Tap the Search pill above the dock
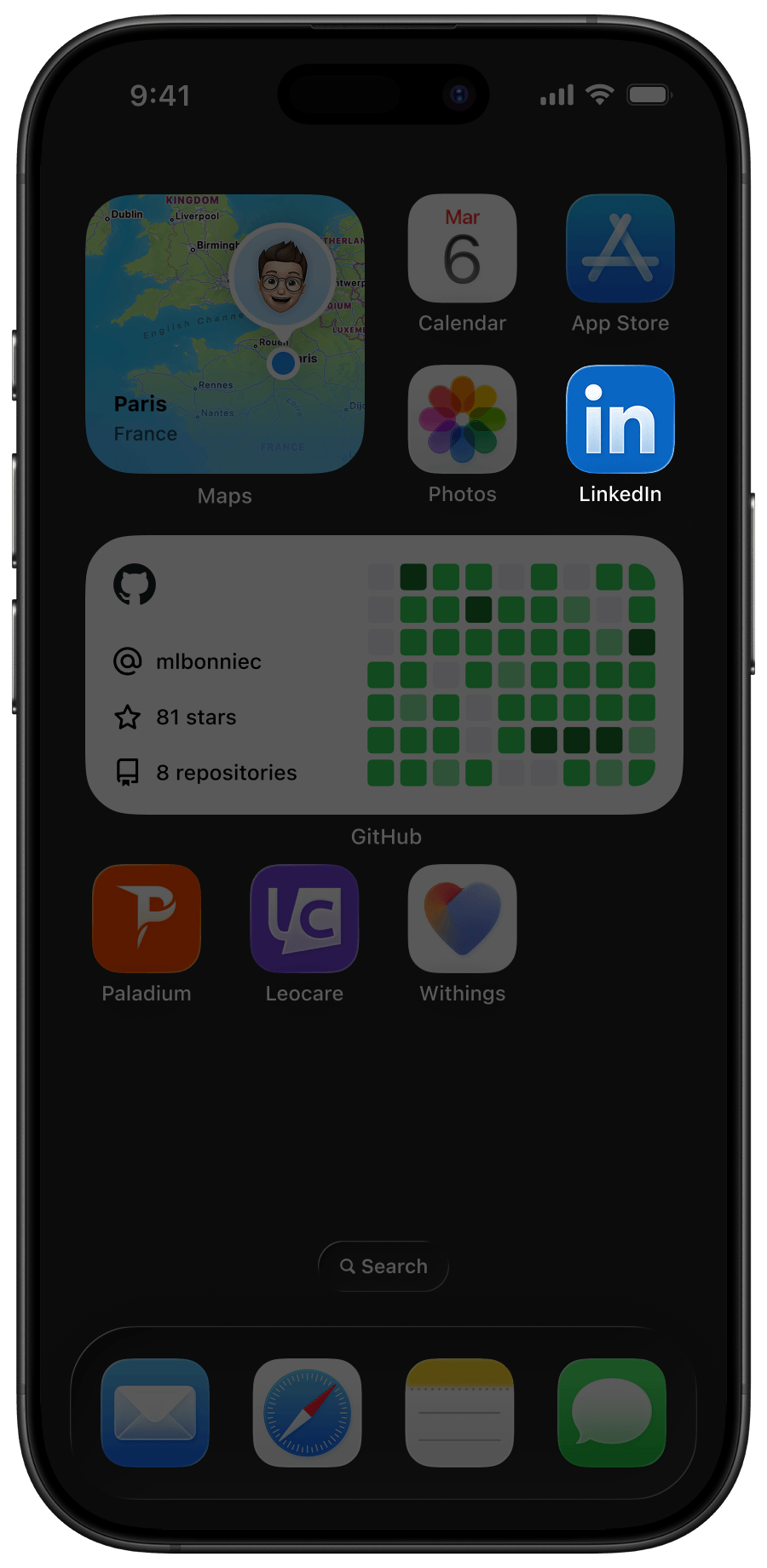The width and height of the screenshot is (767, 1568). (383, 1266)
